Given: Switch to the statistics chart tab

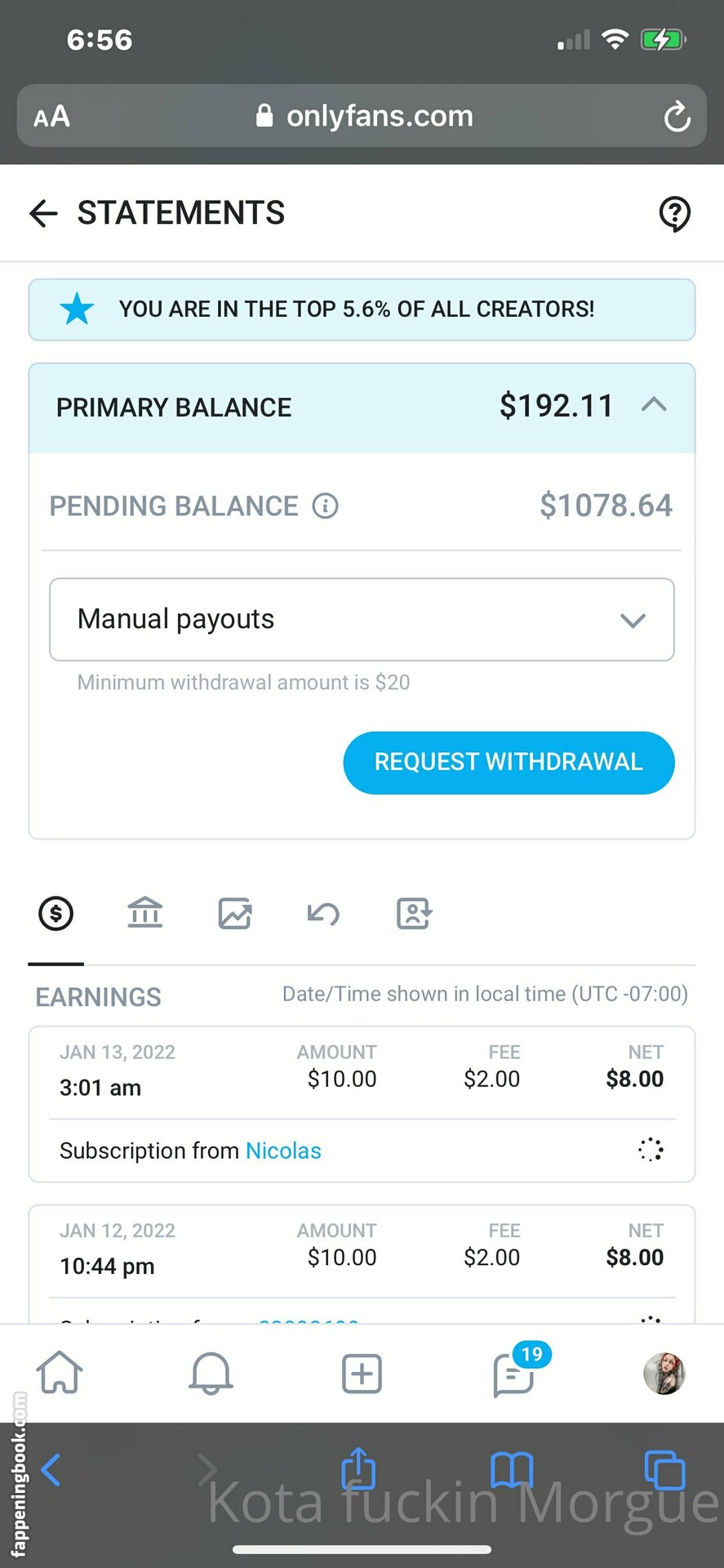Looking at the screenshot, I should coord(235,913).
